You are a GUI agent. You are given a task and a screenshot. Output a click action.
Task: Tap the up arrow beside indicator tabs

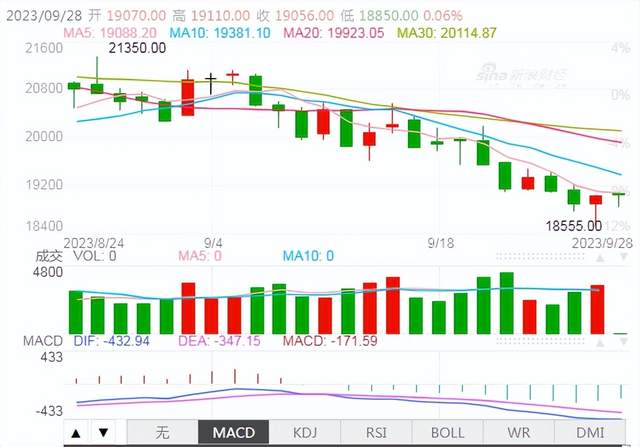[x=78, y=433]
